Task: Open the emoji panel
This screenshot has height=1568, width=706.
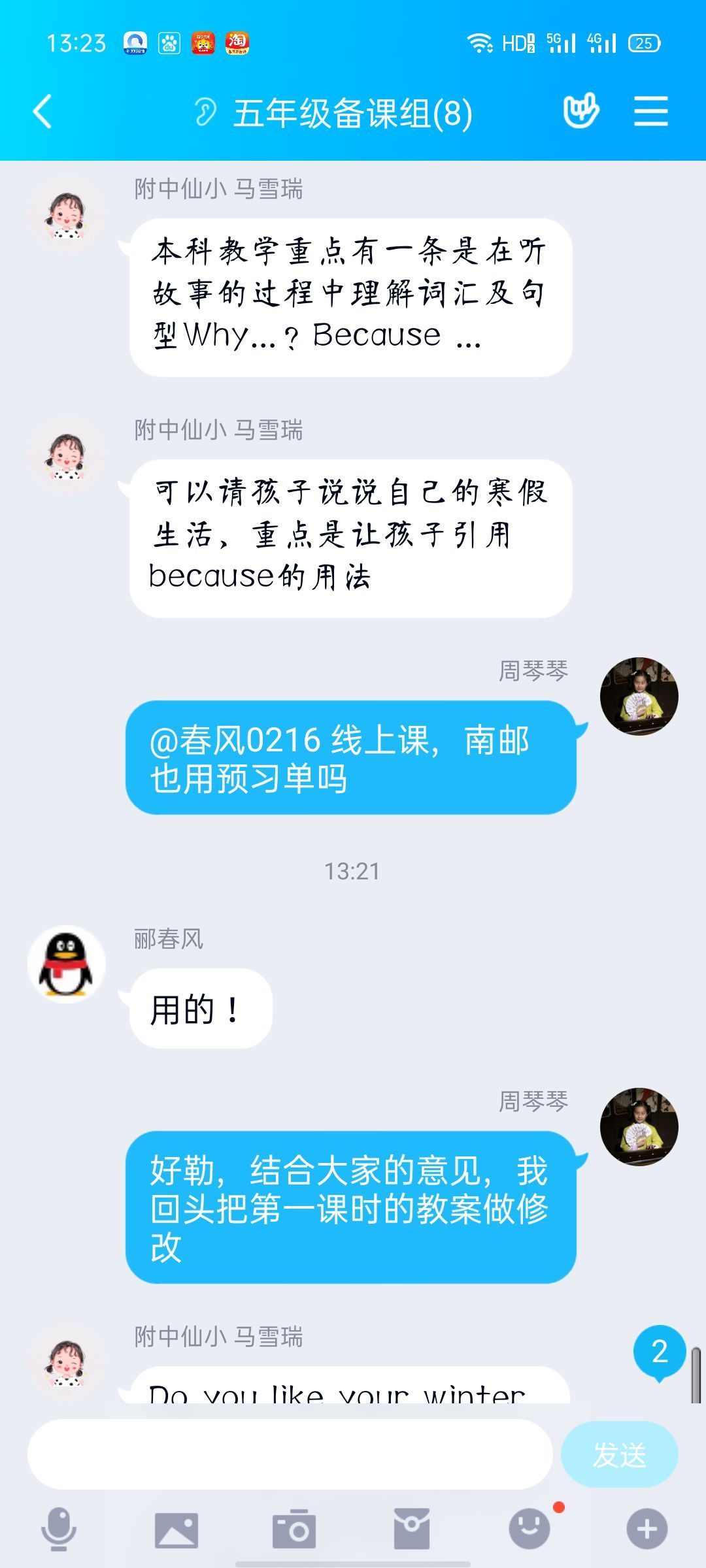Action: 529,1529
